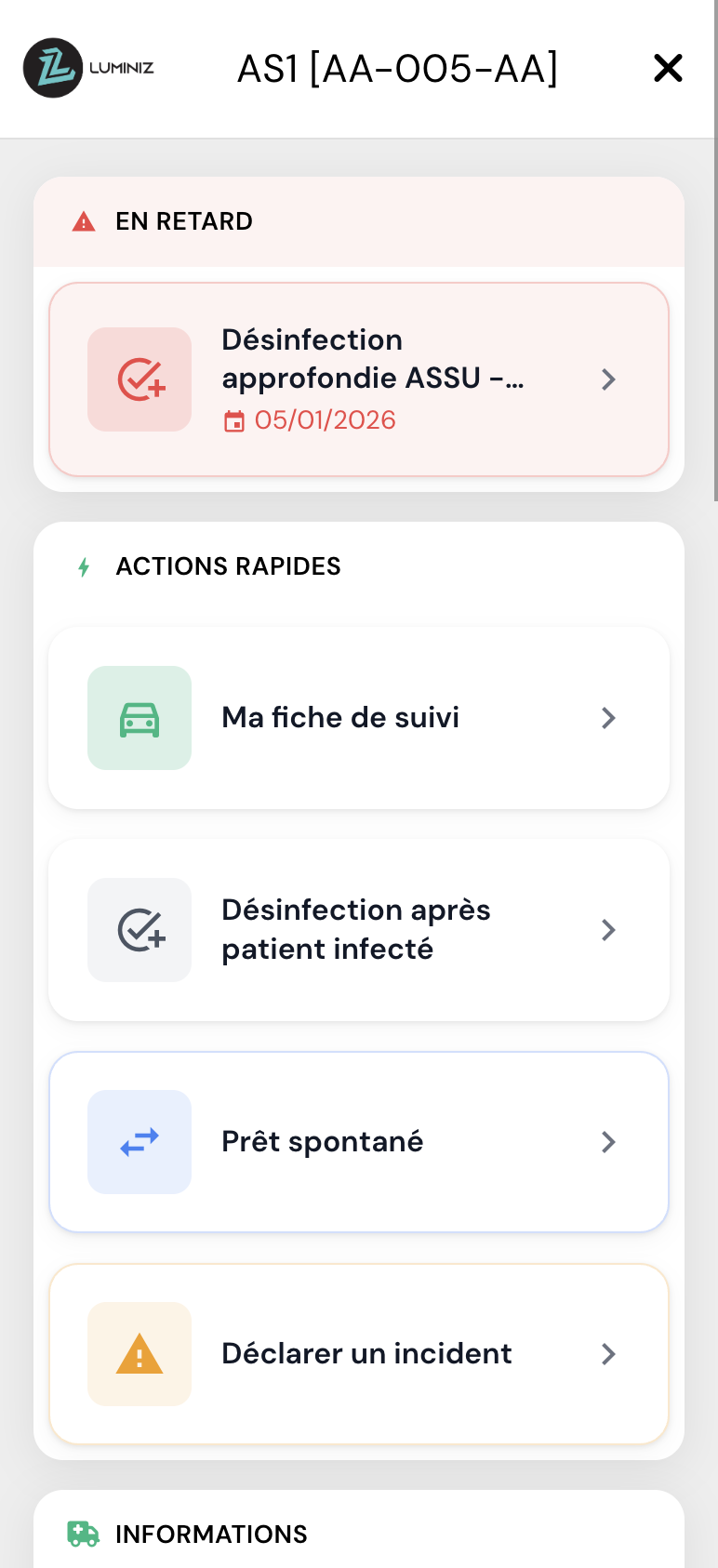
Task: Open Ma fiche de suivi
Action: [359, 718]
